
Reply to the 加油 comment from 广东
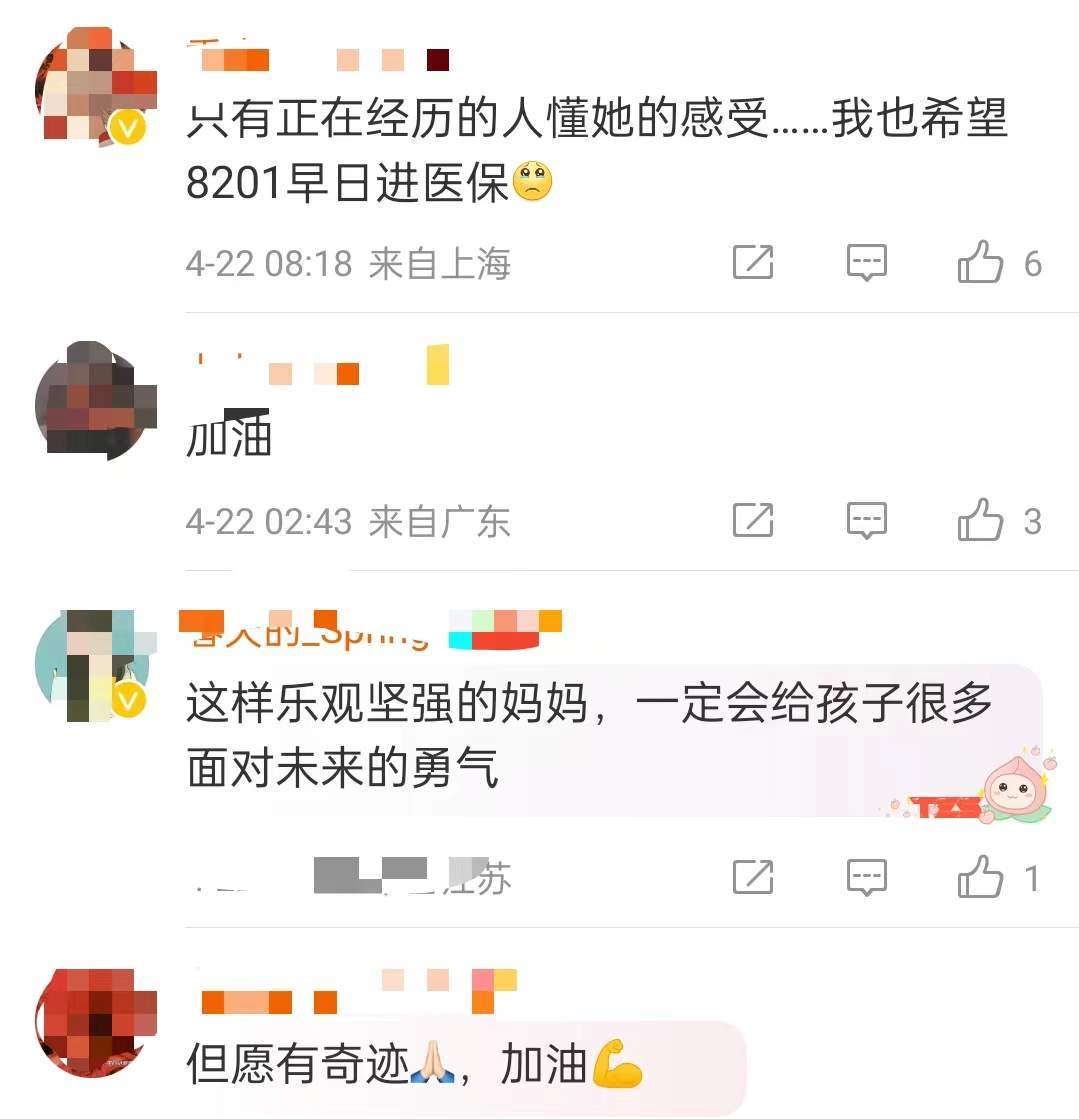point(867,520)
